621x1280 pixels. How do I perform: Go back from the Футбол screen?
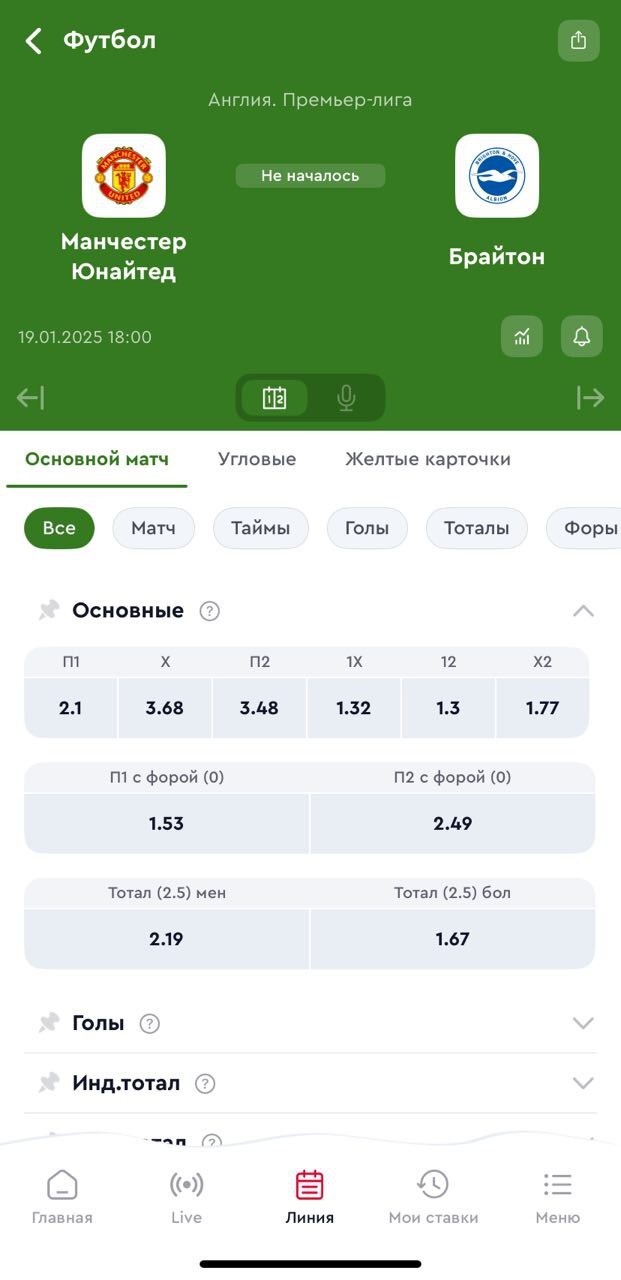coord(34,41)
